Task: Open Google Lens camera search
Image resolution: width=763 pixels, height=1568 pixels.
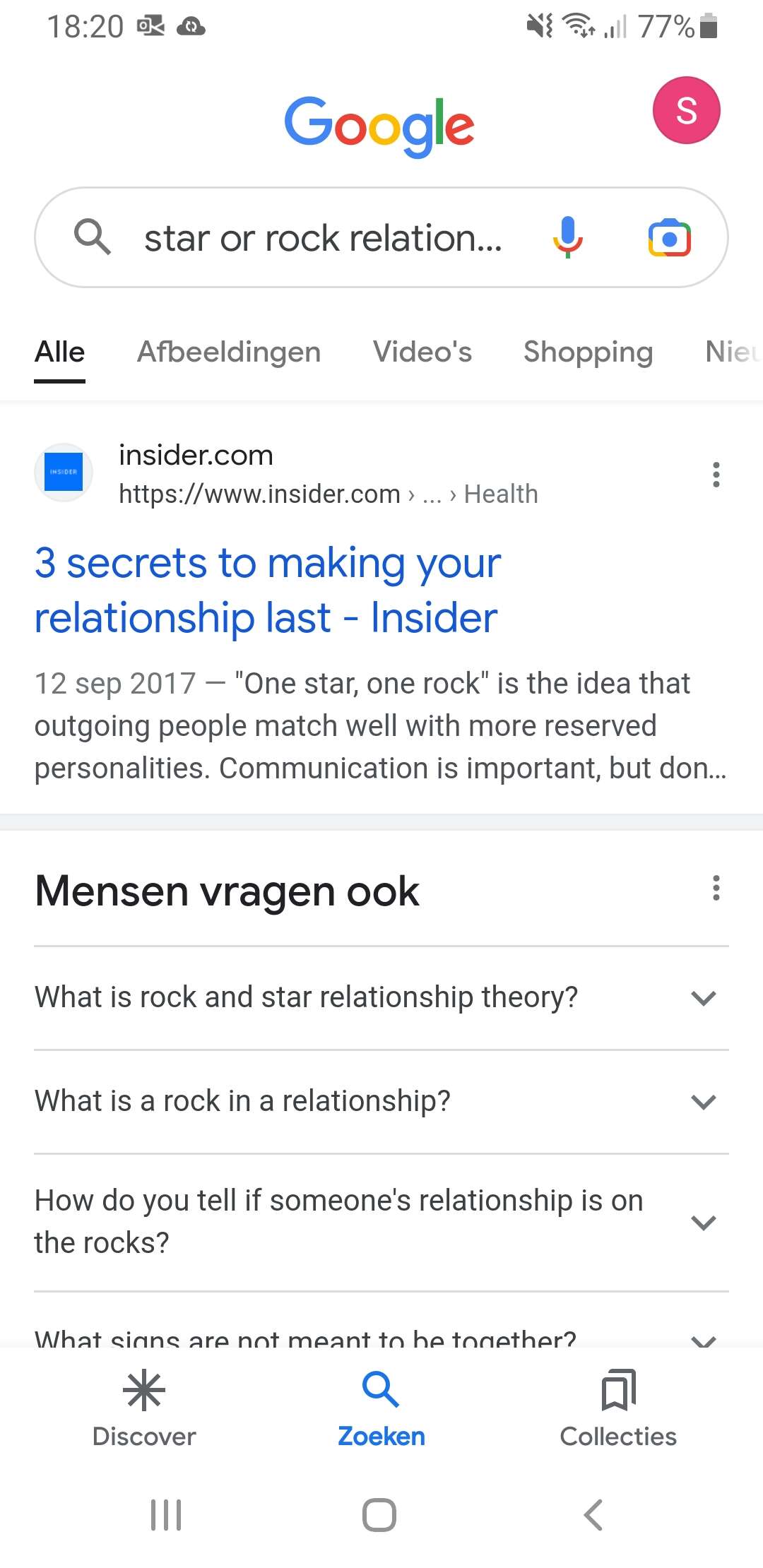Action: pyautogui.click(x=669, y=237)
